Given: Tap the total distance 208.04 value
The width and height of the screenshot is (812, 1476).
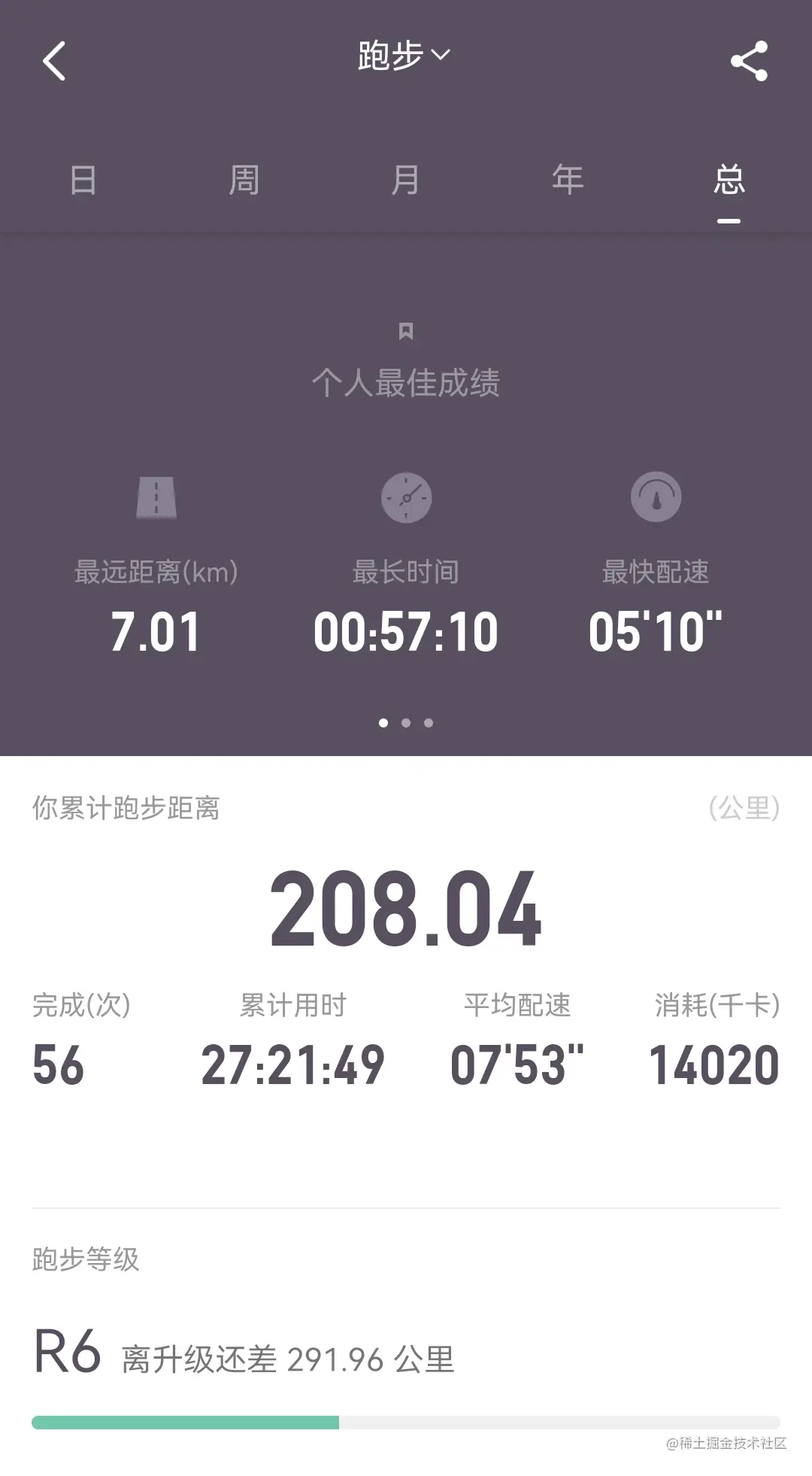Looking at the screenshot, I should [406, 907].
